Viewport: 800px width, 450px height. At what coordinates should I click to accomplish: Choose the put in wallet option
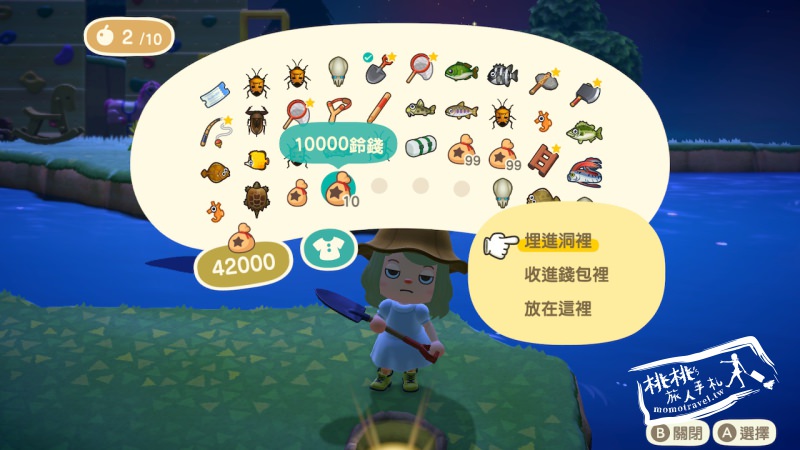[566, 275]
